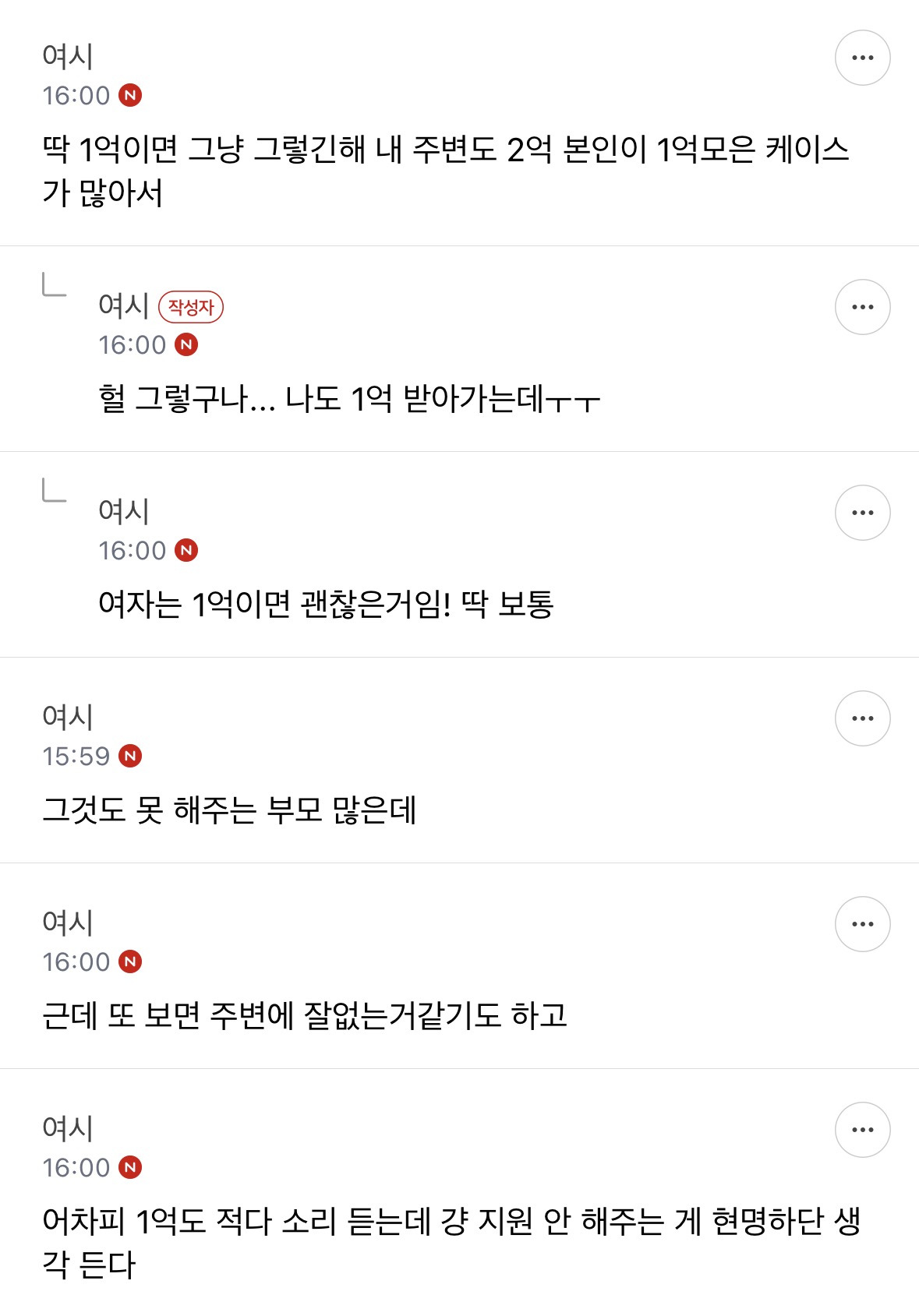This screenshot has height=1316, width=919.
Task: Click the 여시 name on the bottom comment
Action: tap(69, 1128)
